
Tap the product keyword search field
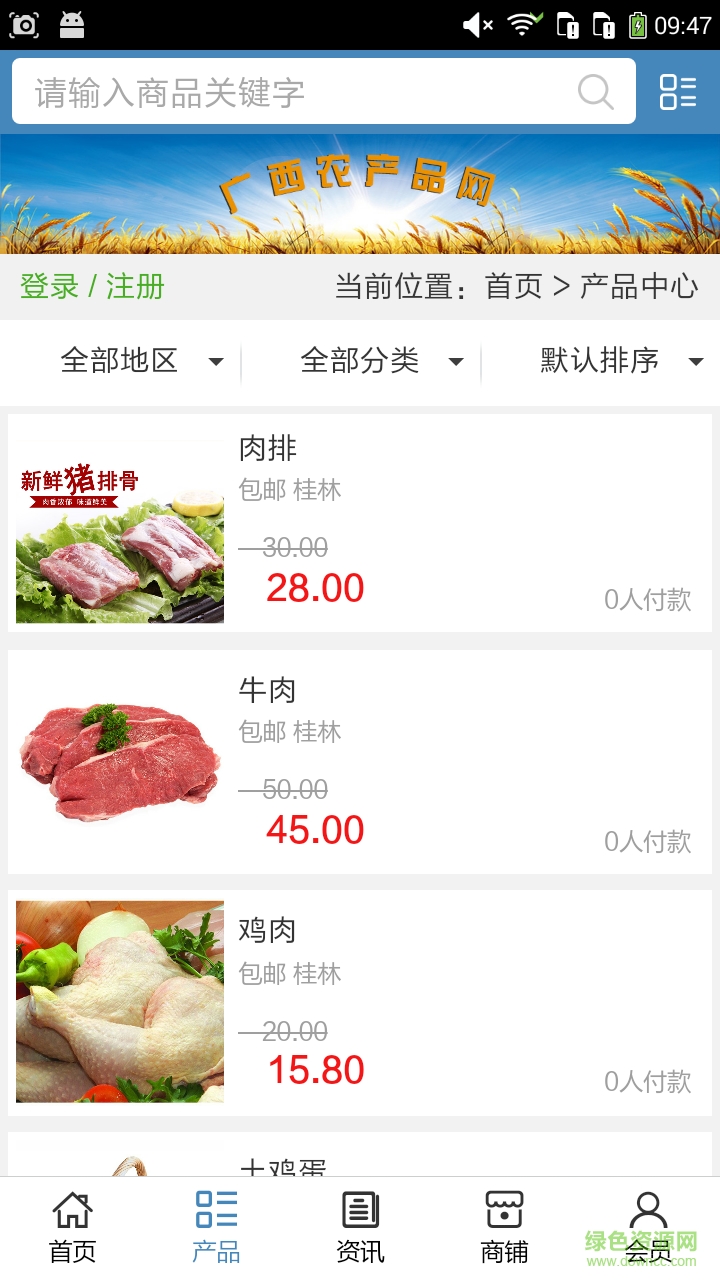(x=300, y=92)
